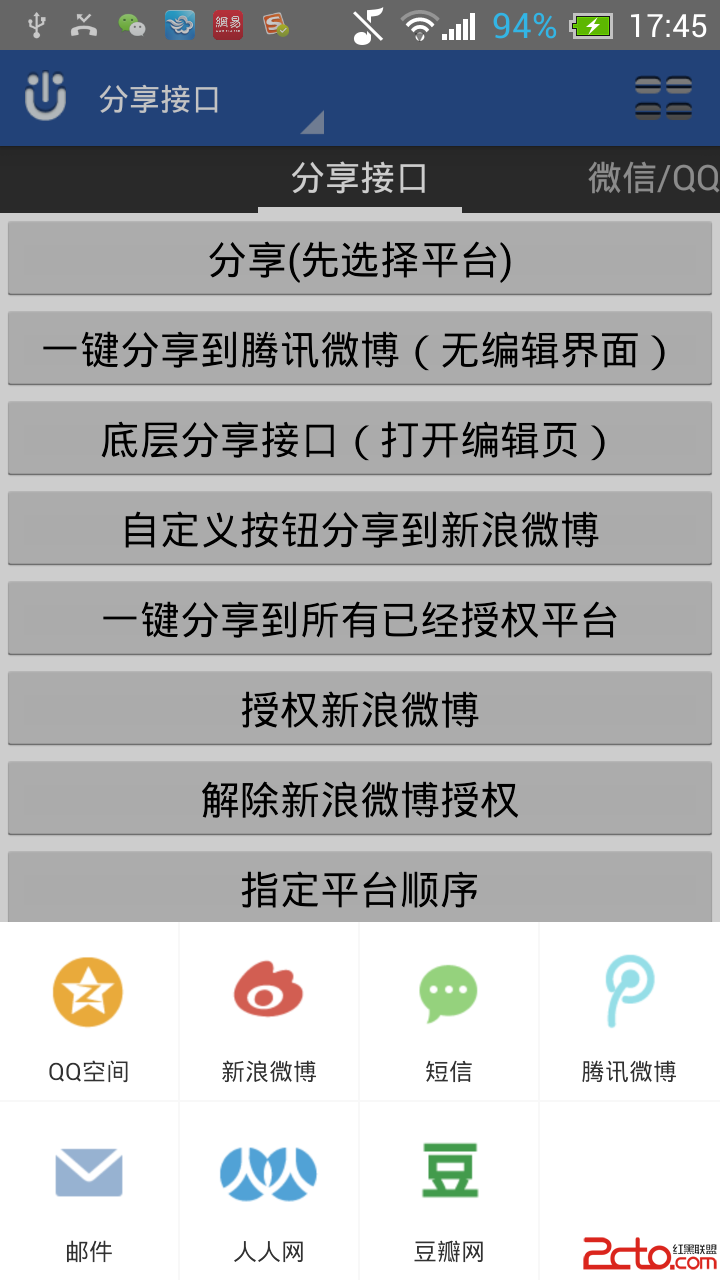Share to QQ空间

coord(89,1012)
